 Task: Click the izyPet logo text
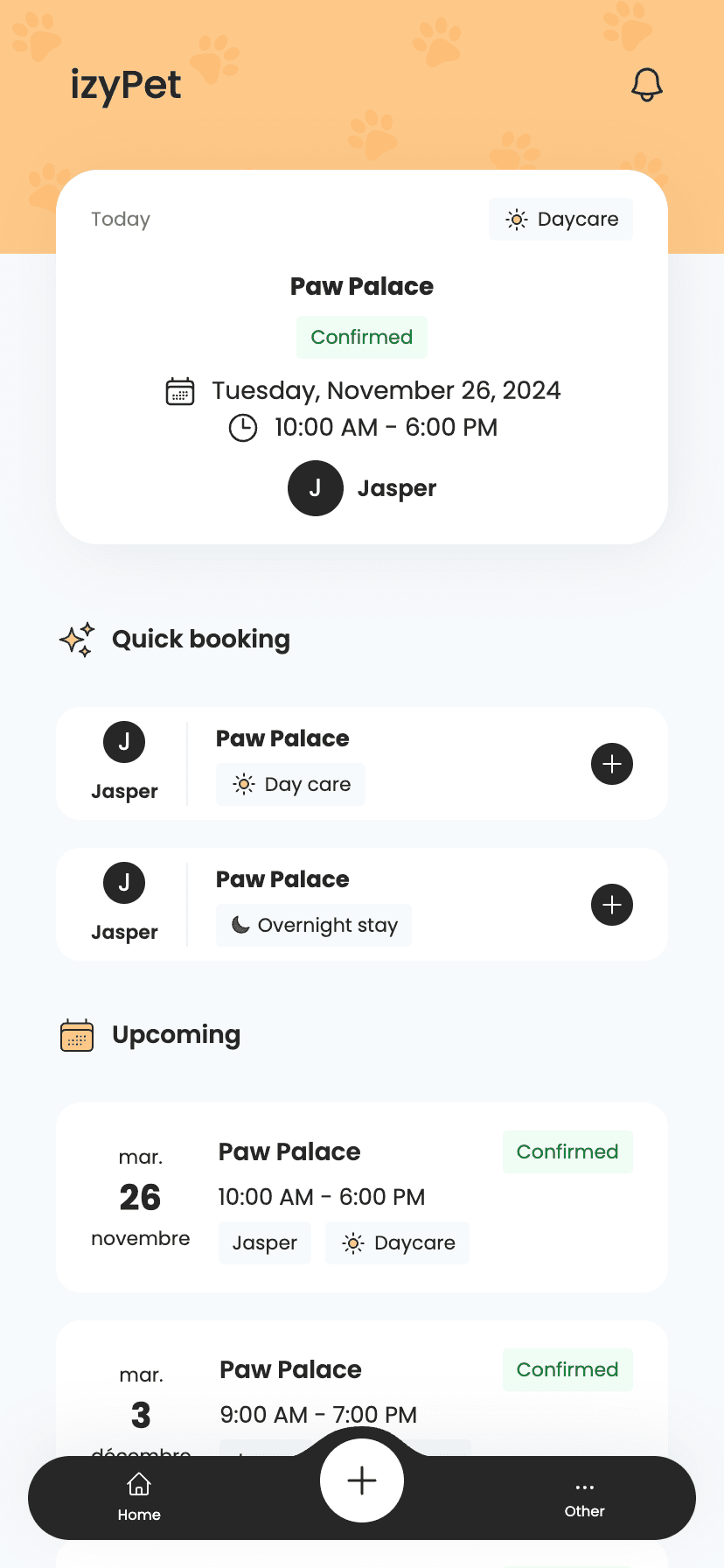126,84
